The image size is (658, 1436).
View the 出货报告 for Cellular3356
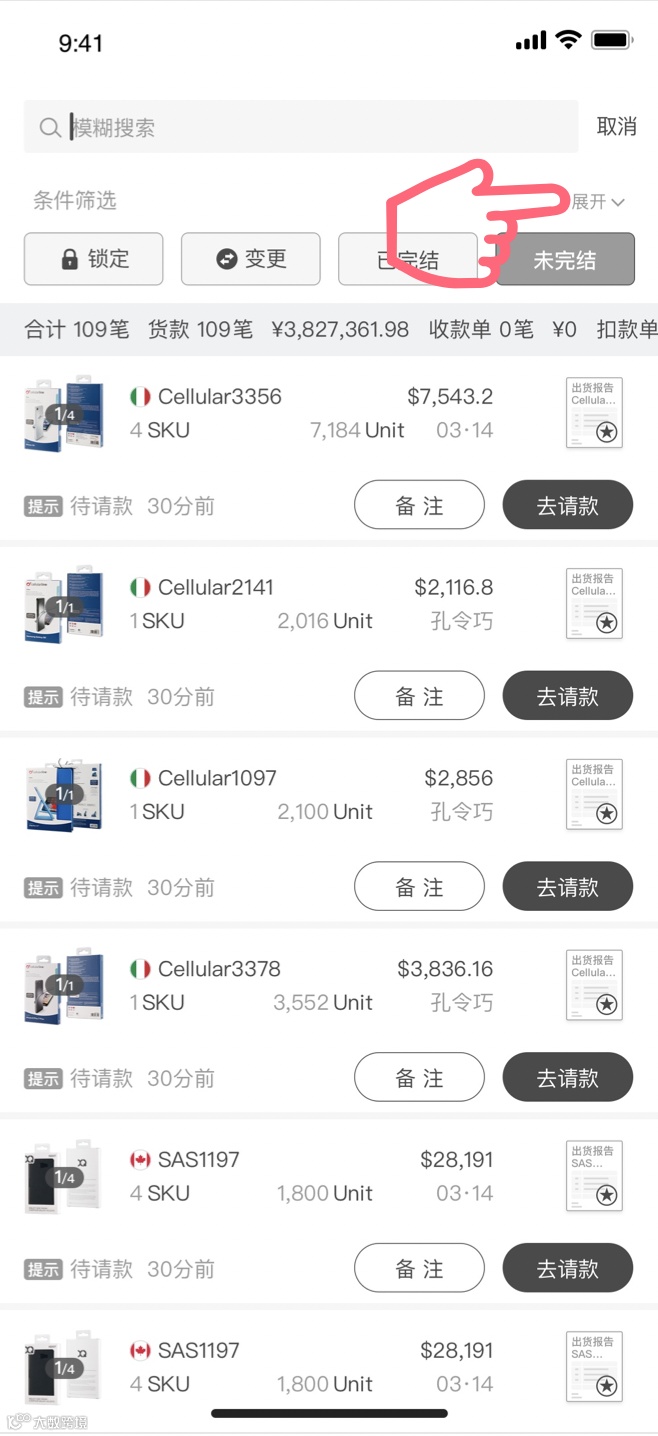(x=594, y=413)
